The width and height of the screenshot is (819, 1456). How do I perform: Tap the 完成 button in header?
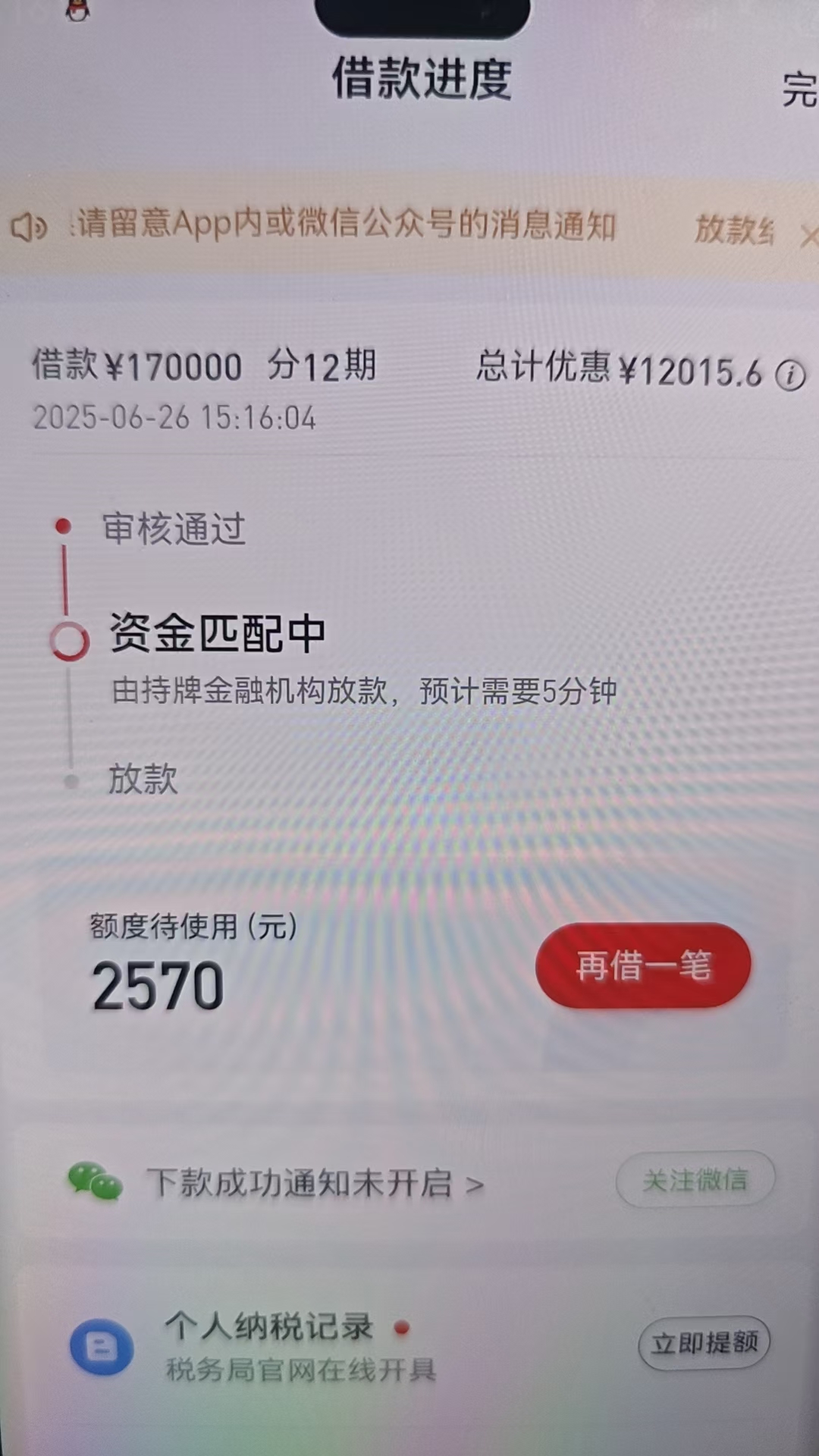tap(799, 89)
